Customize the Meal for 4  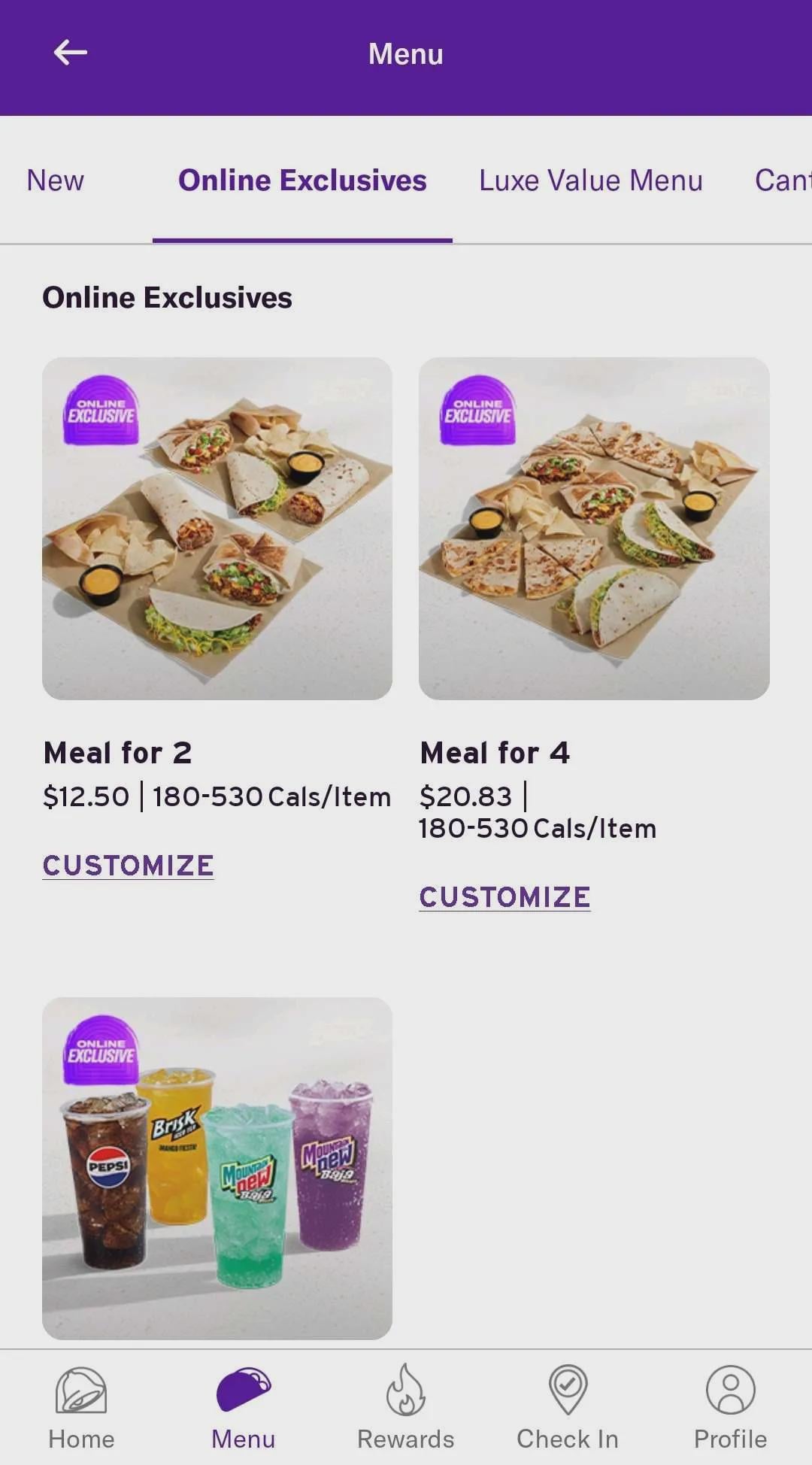click(x=505, y=897)
